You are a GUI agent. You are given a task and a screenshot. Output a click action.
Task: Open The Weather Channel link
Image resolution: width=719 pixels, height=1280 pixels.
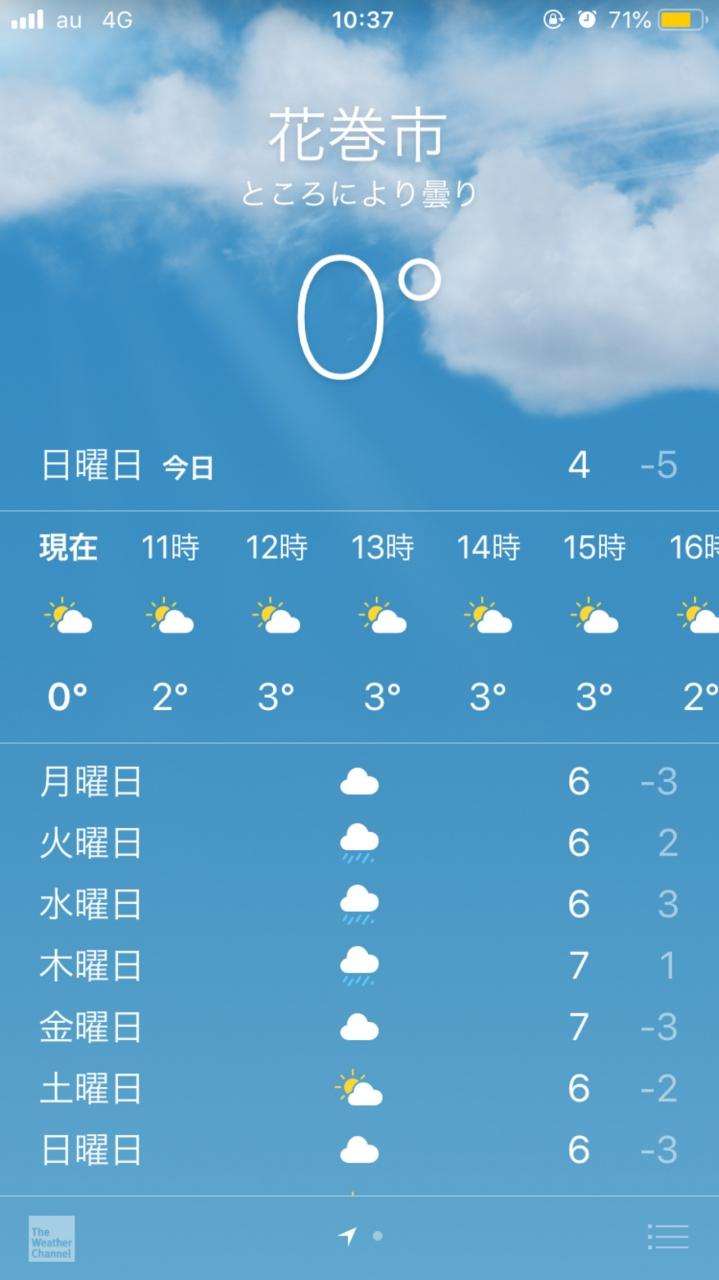click(51, 1238)
